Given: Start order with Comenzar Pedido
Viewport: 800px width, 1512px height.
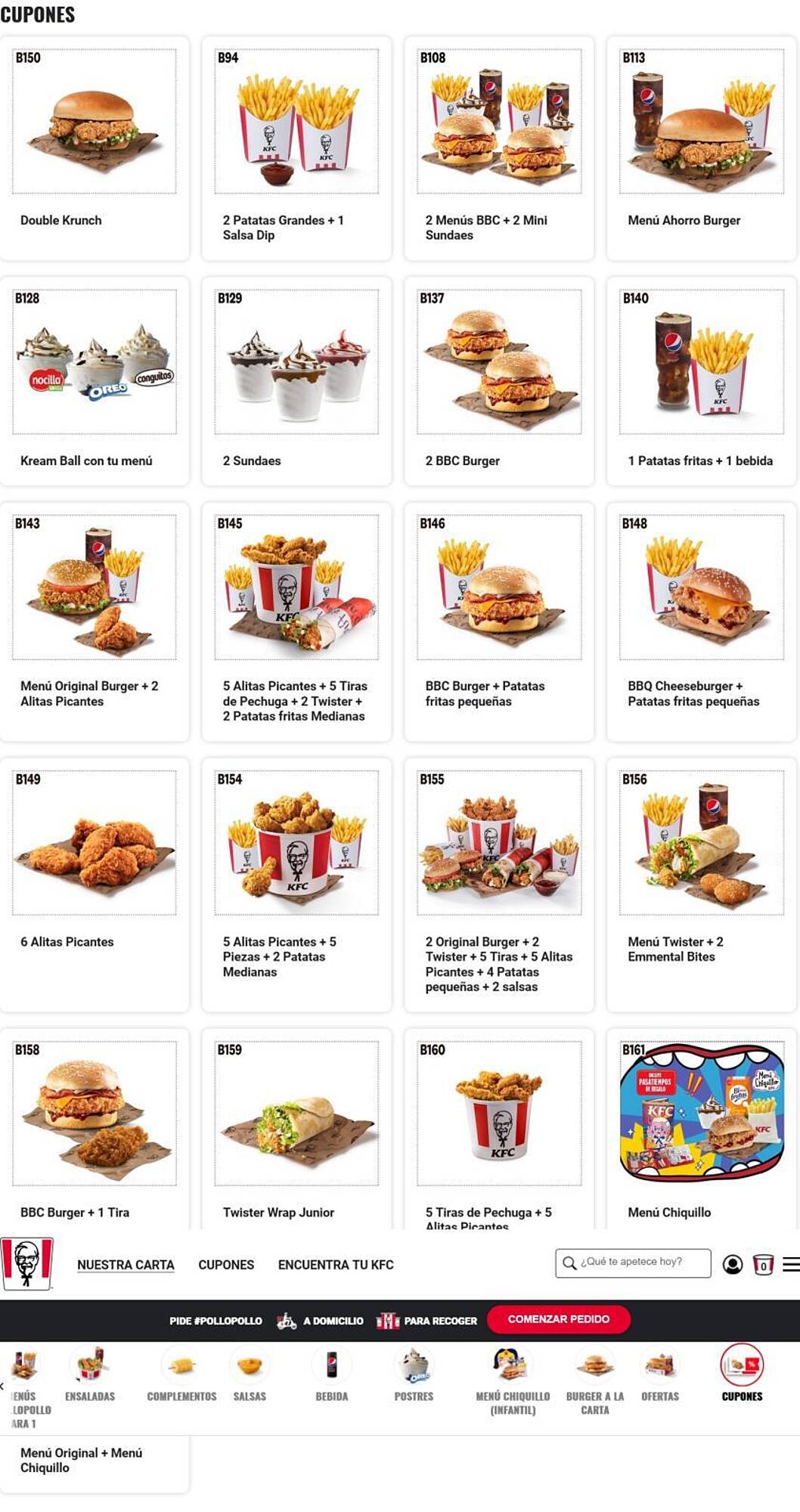Looking at the screenshot, I should tap(558, 1319).
